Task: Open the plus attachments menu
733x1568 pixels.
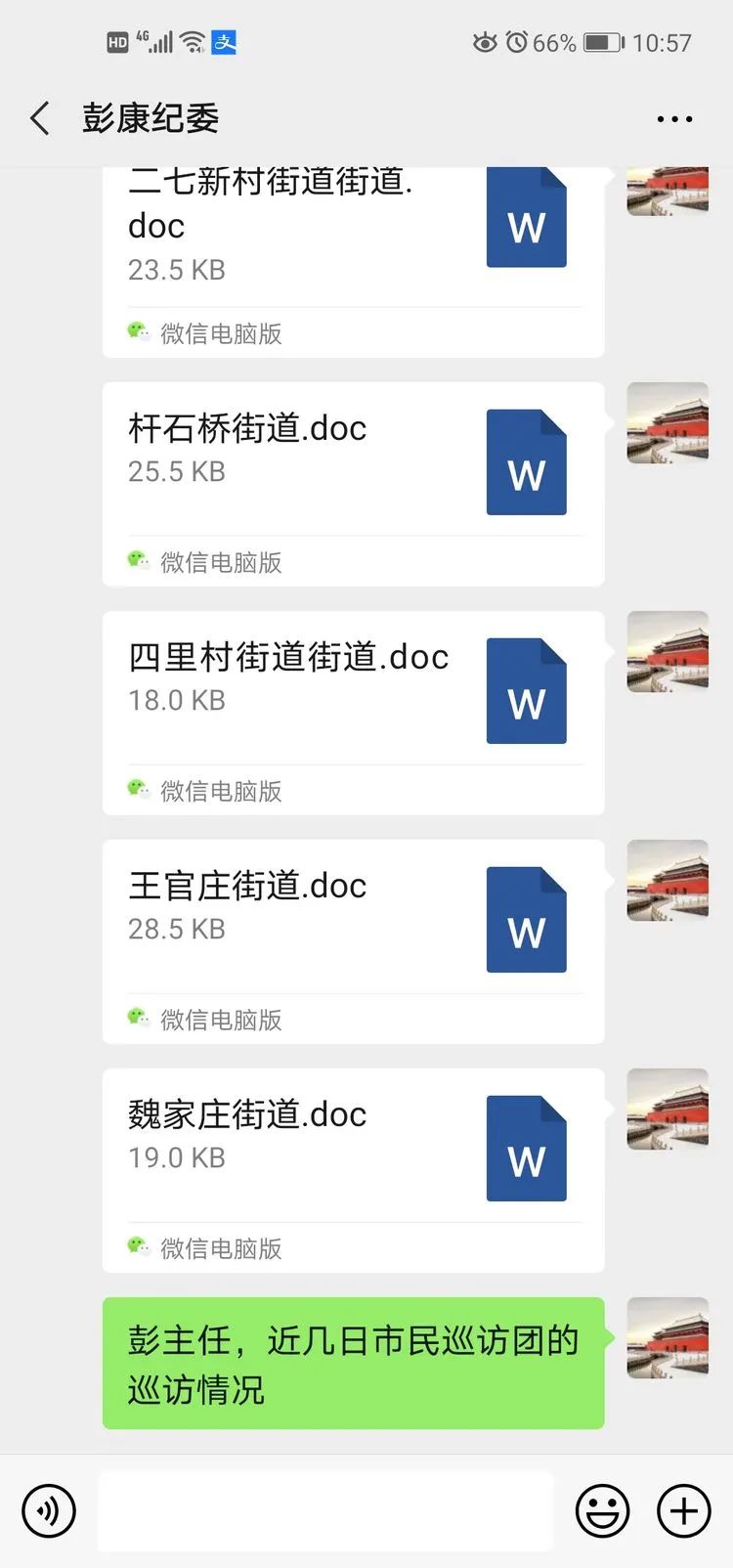Action: pyautogui.click(x=683, y=1510)
